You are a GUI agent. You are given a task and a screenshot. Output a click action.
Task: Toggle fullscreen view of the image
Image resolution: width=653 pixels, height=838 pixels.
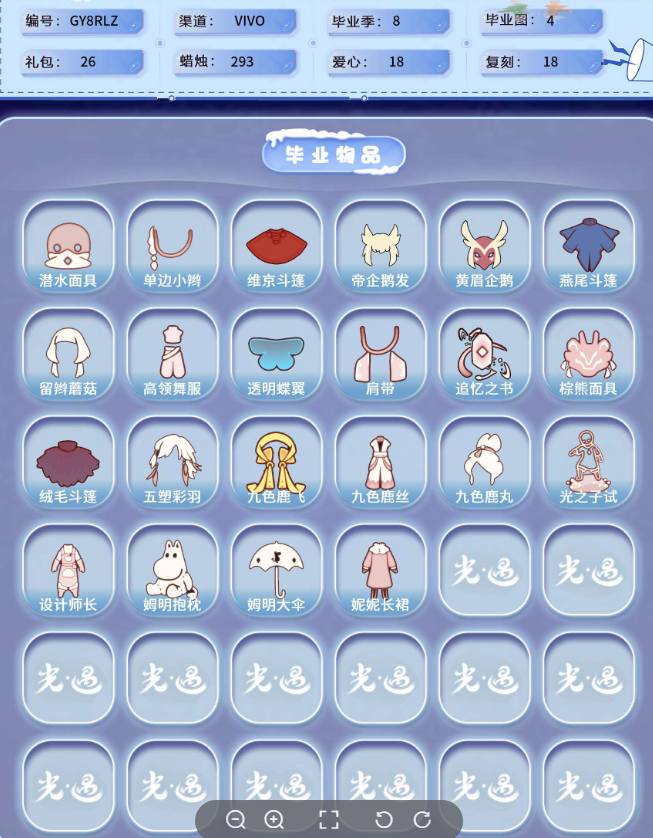[328, 820]
